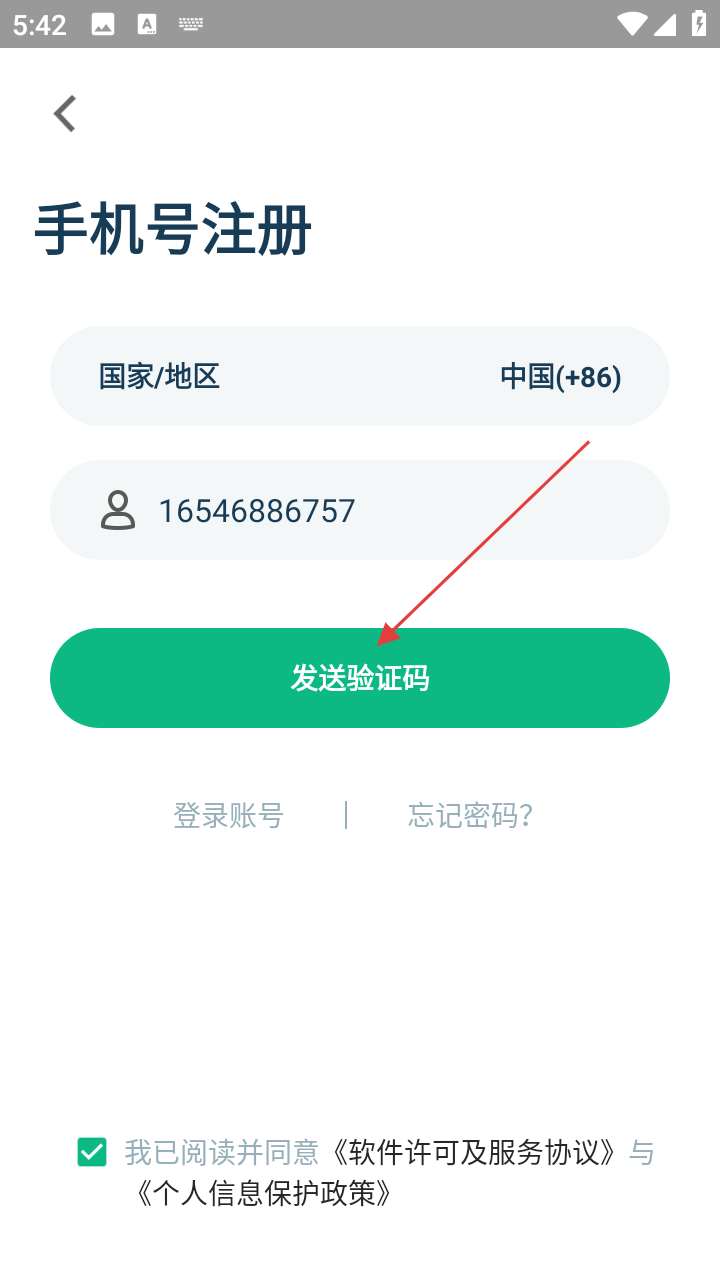Screen dimensions: 720x1280
Task: Open the 国家/地区 country selector
Action: pos(360,376)
